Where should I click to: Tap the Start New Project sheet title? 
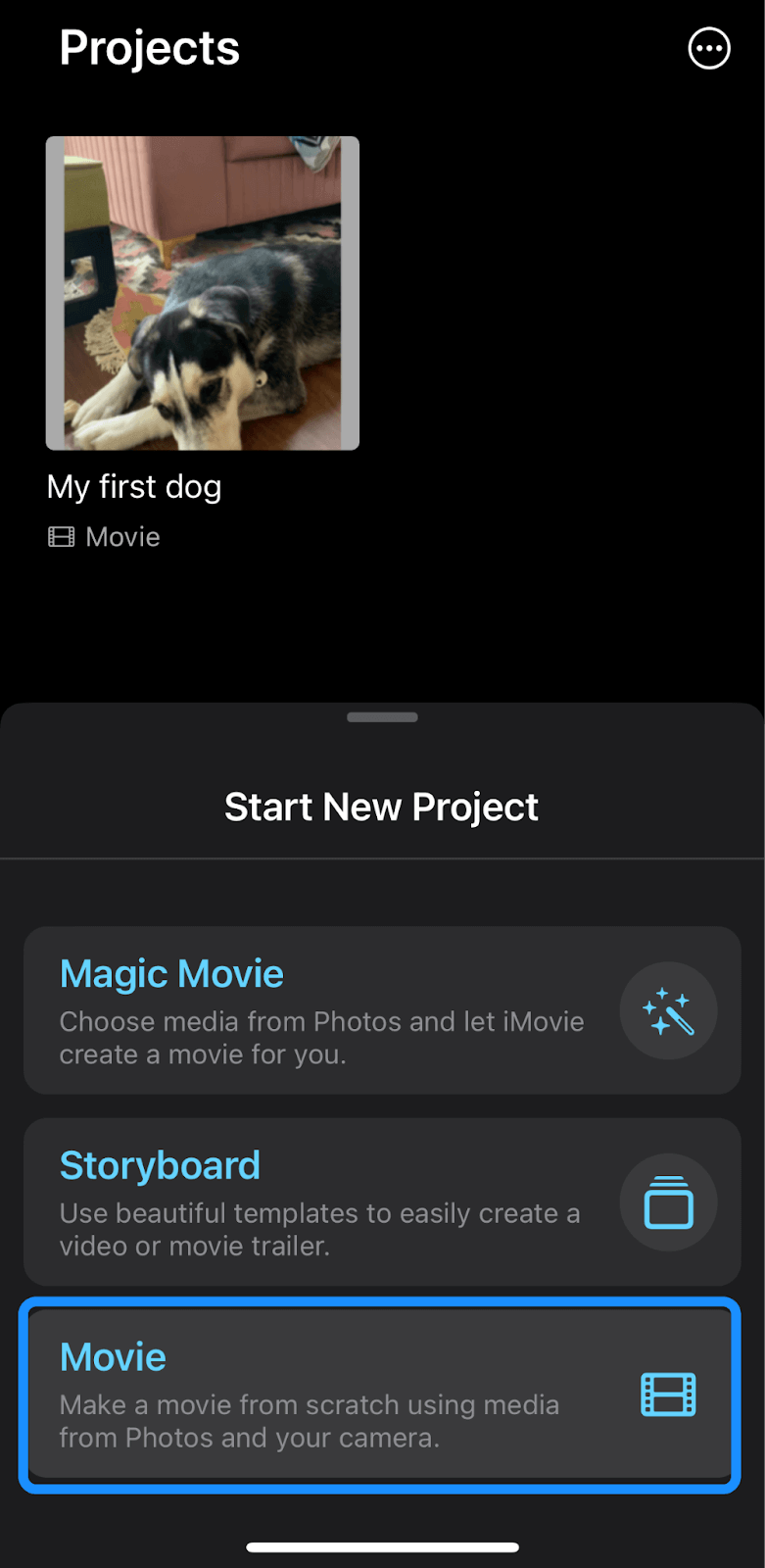382,806
